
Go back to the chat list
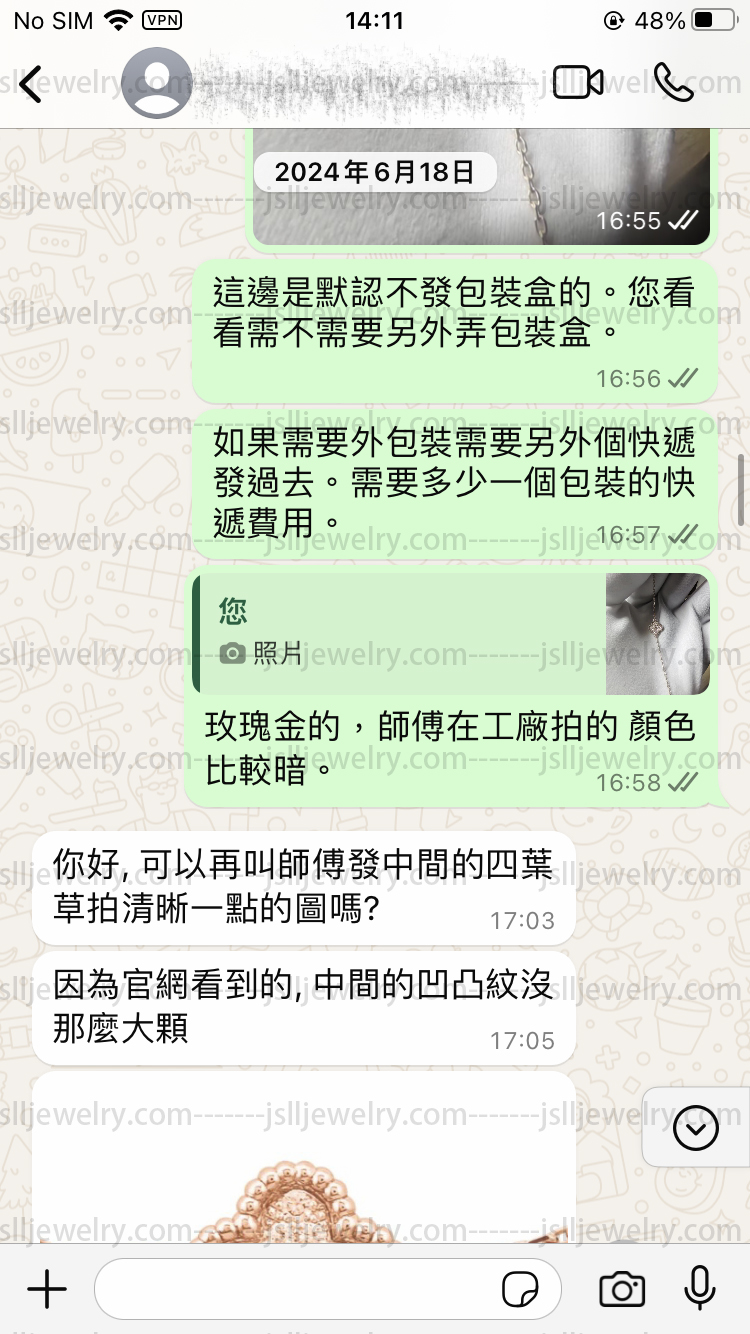point(32,84)
